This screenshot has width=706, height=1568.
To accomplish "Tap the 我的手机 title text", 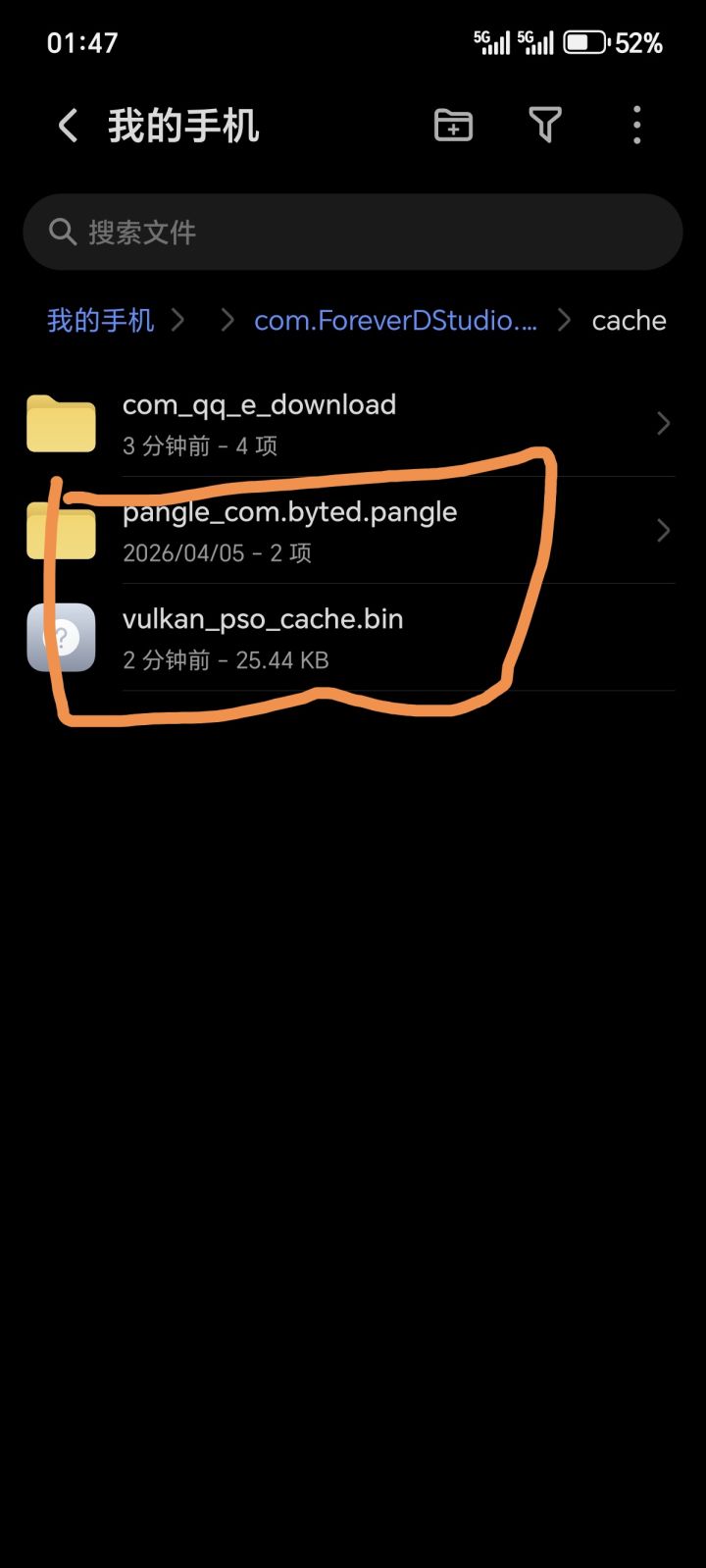I will tap(182, 125).
